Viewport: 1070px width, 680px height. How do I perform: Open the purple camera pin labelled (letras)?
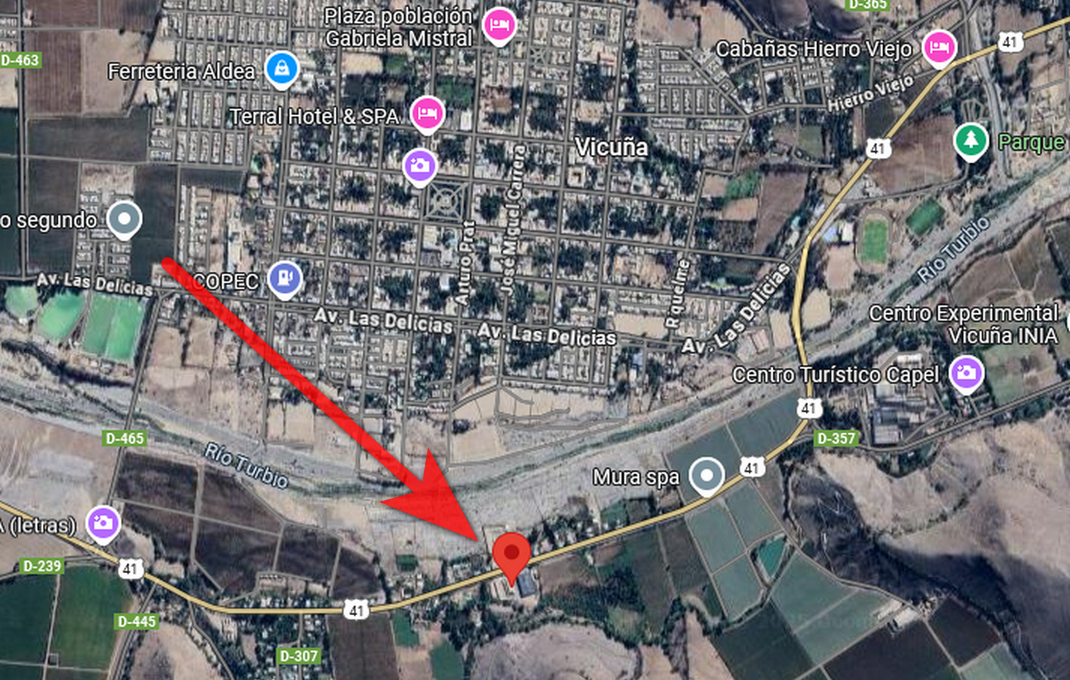(x=102, y=521)
